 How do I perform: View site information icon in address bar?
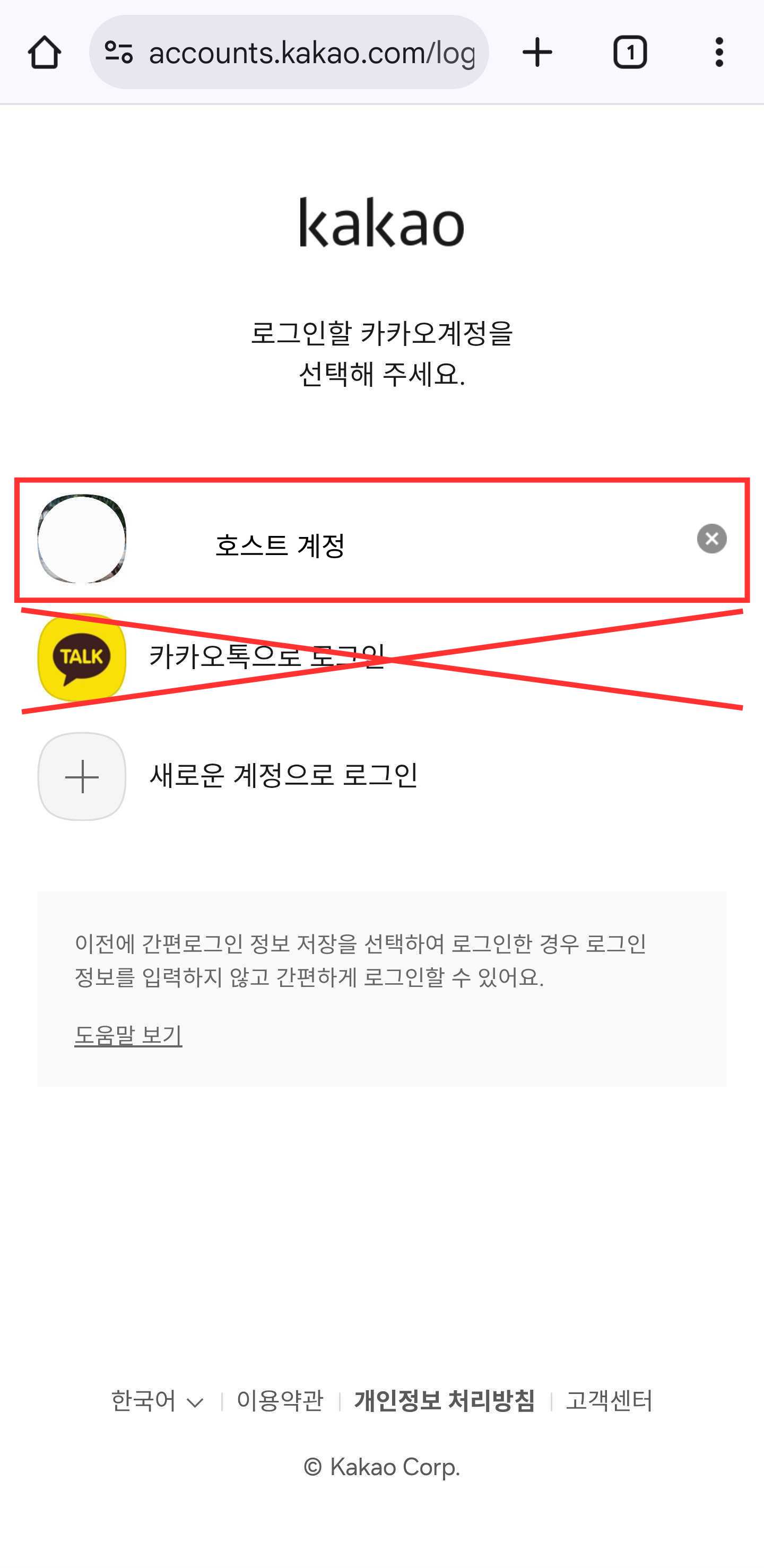(x=119, y=53)
